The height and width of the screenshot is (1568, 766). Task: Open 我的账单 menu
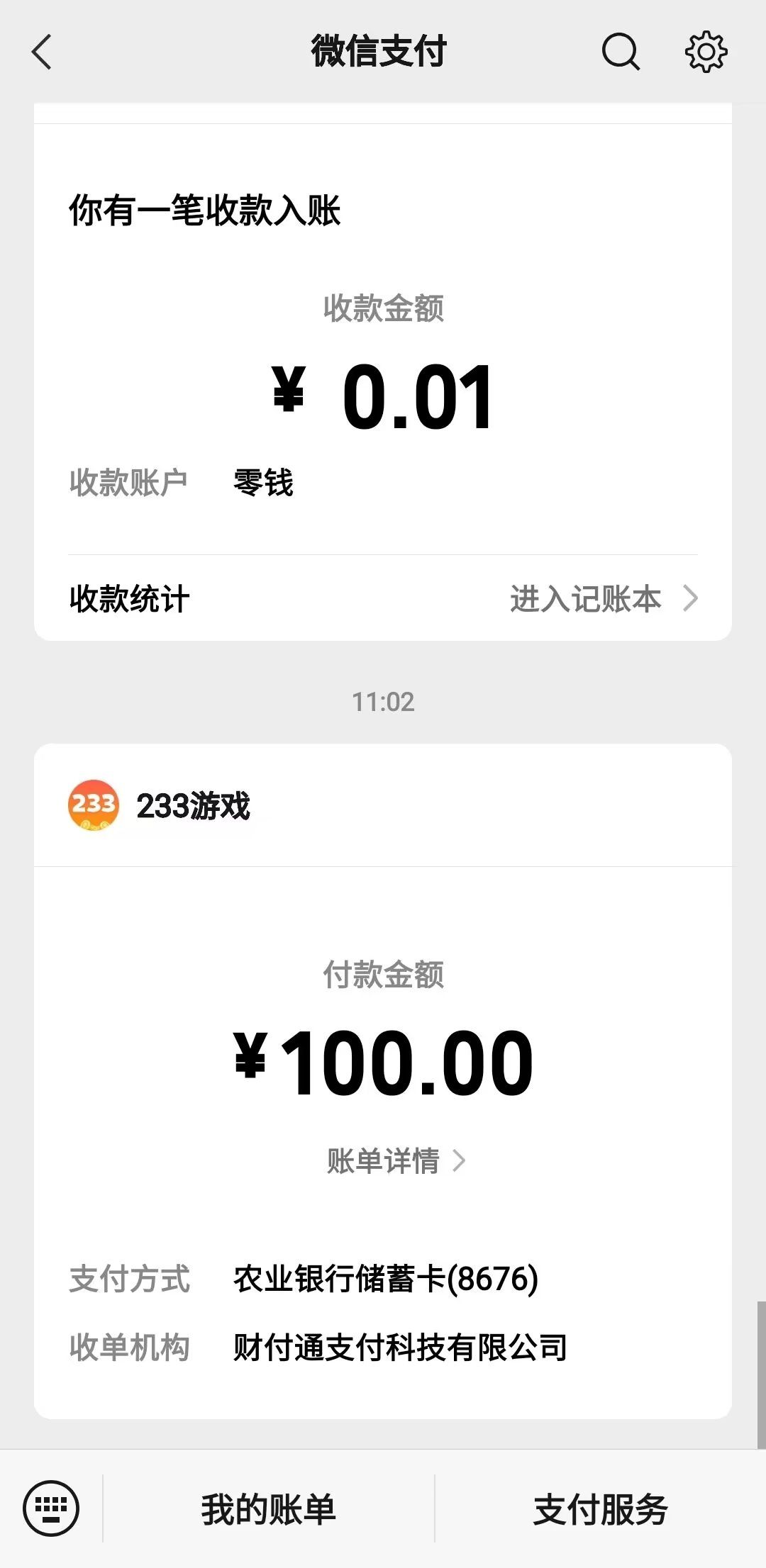[x=268, y=1509]
